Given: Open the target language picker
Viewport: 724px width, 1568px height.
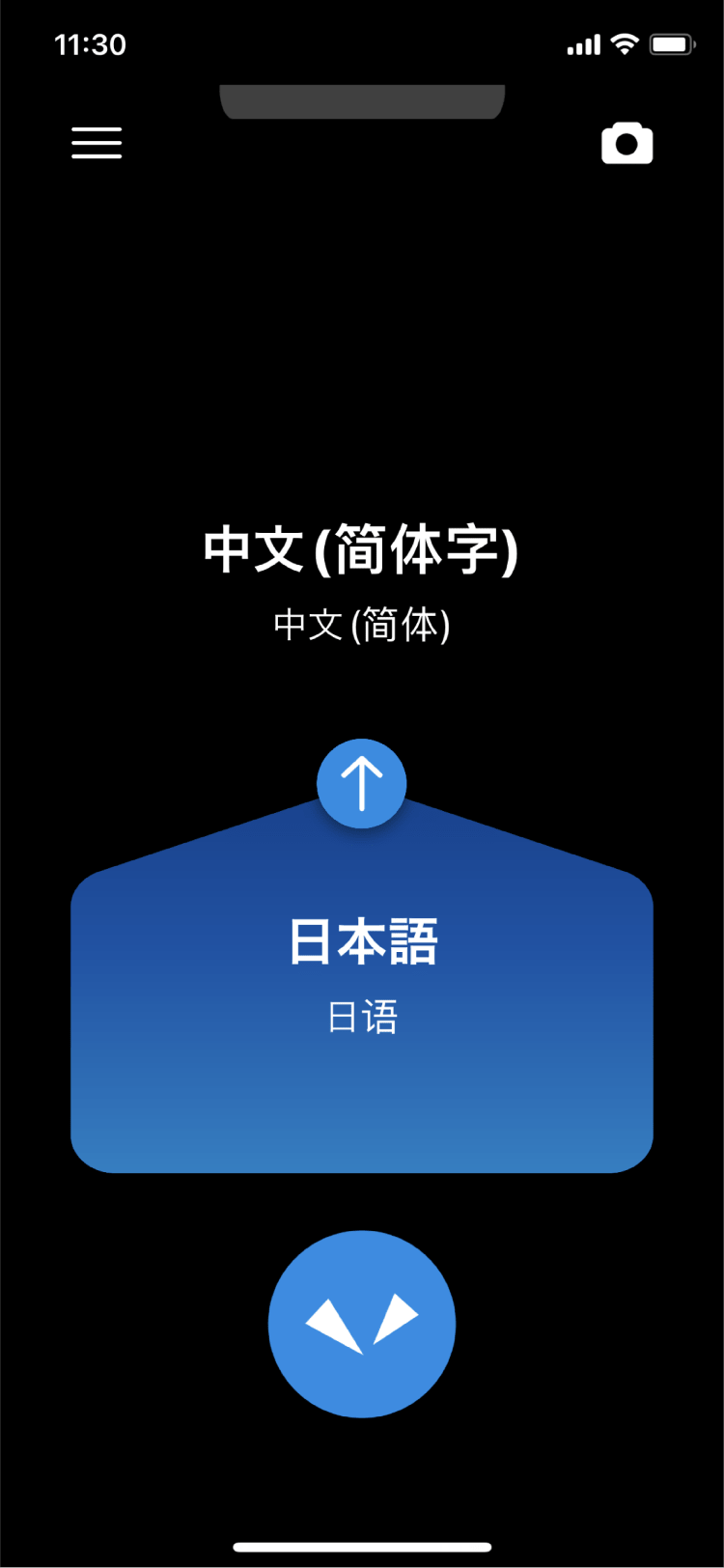Looking at the screenshot, I should point(361,942).
